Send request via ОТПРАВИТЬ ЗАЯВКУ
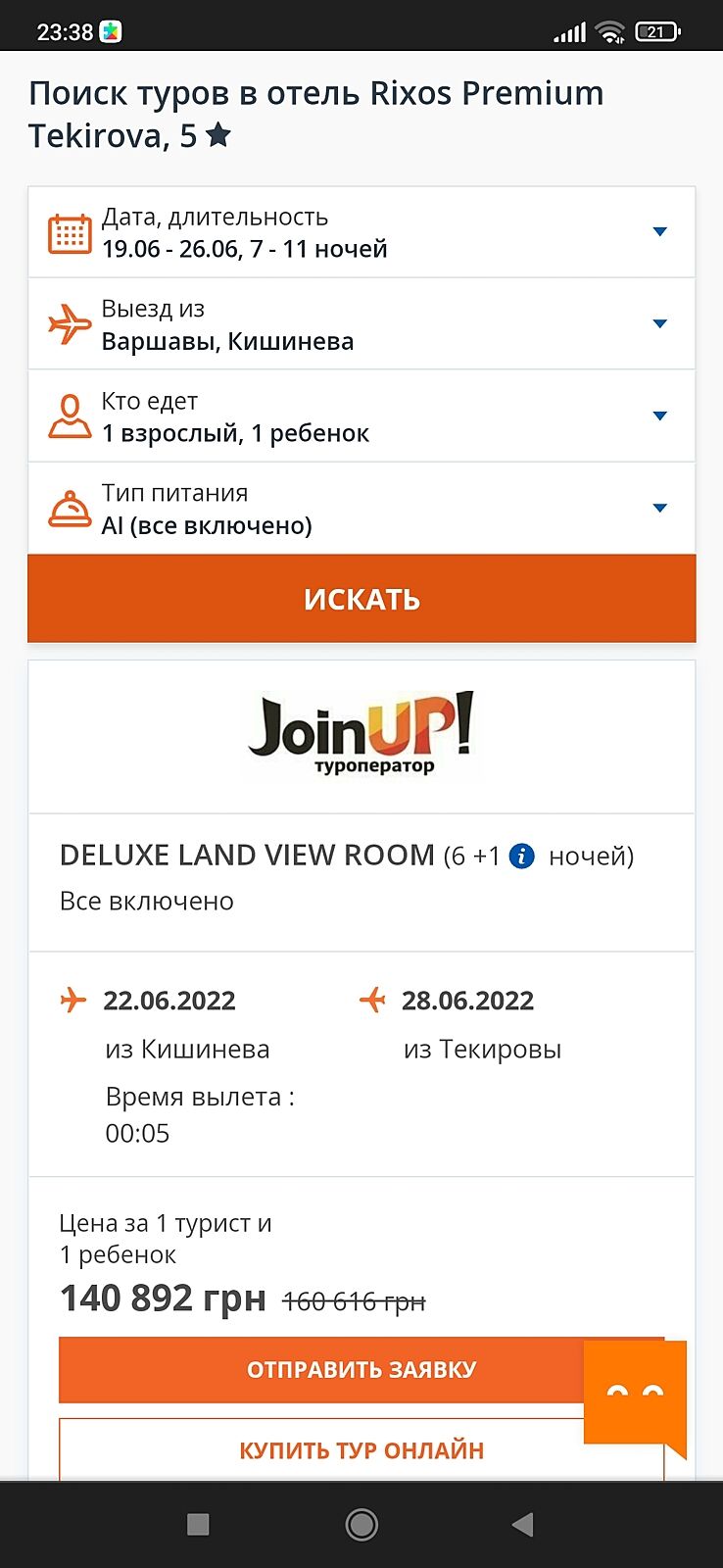The height and width of the screenshot is (1568, 723). [x=323, y=1369]
